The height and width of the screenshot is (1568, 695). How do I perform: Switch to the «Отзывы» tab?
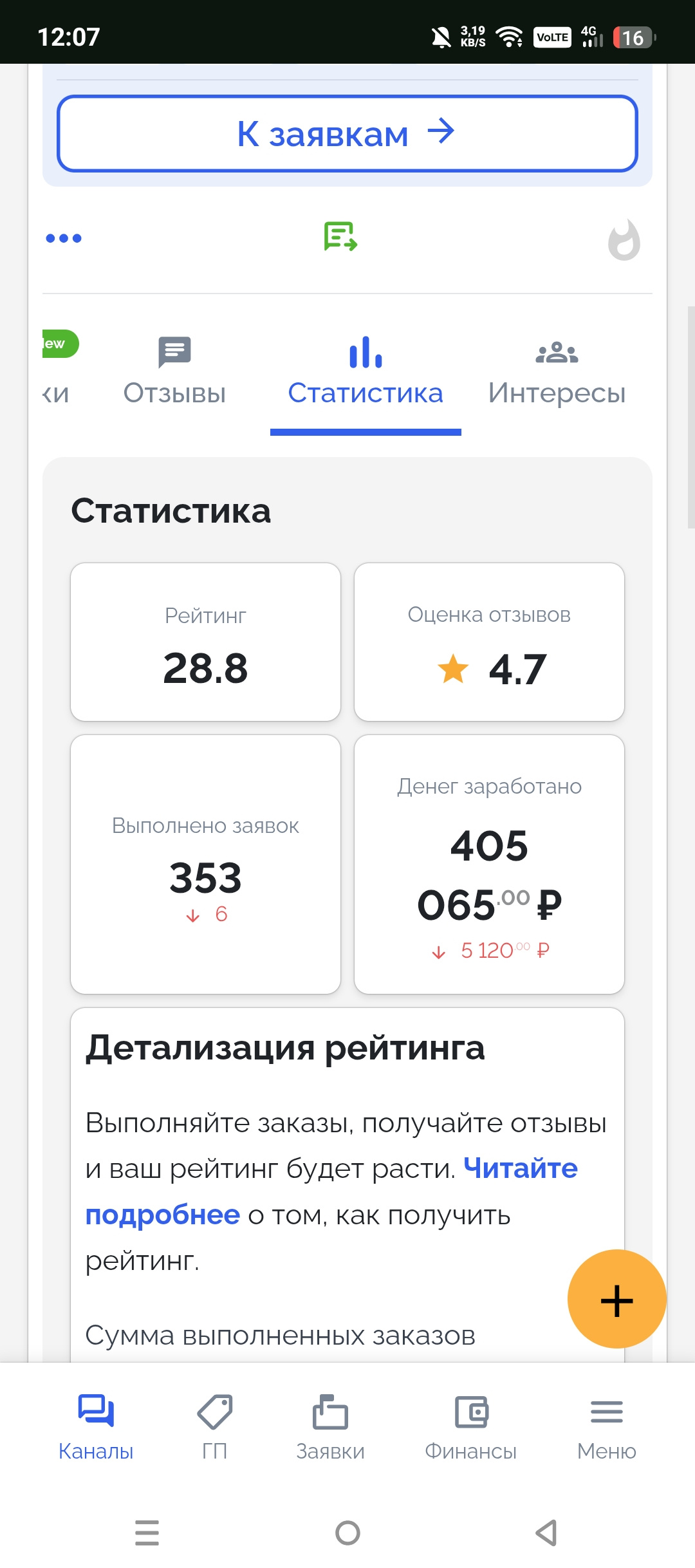point(174,371)
